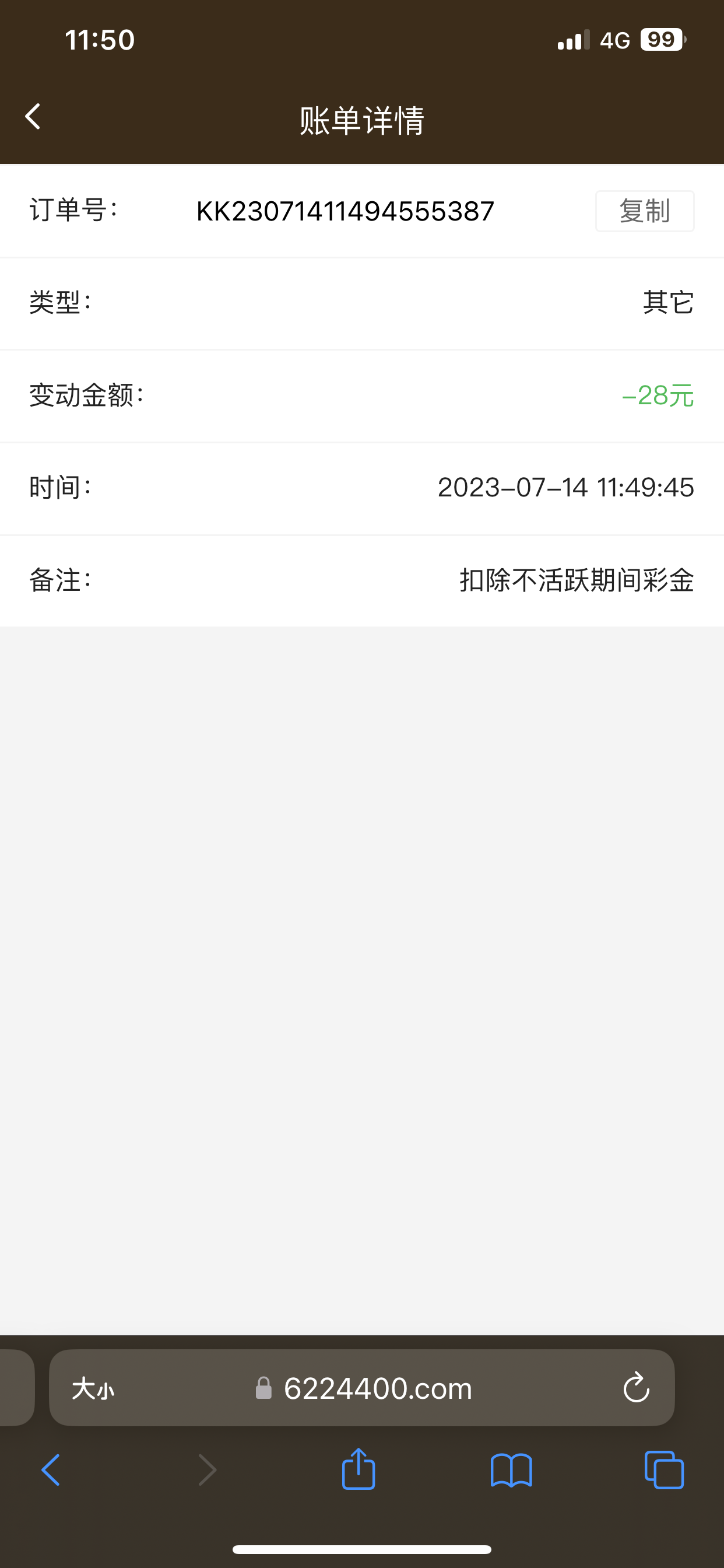This screenshot has width=724, height=1568.
Task: Open the 大小 text size menu
Action: click(93, 1389)
